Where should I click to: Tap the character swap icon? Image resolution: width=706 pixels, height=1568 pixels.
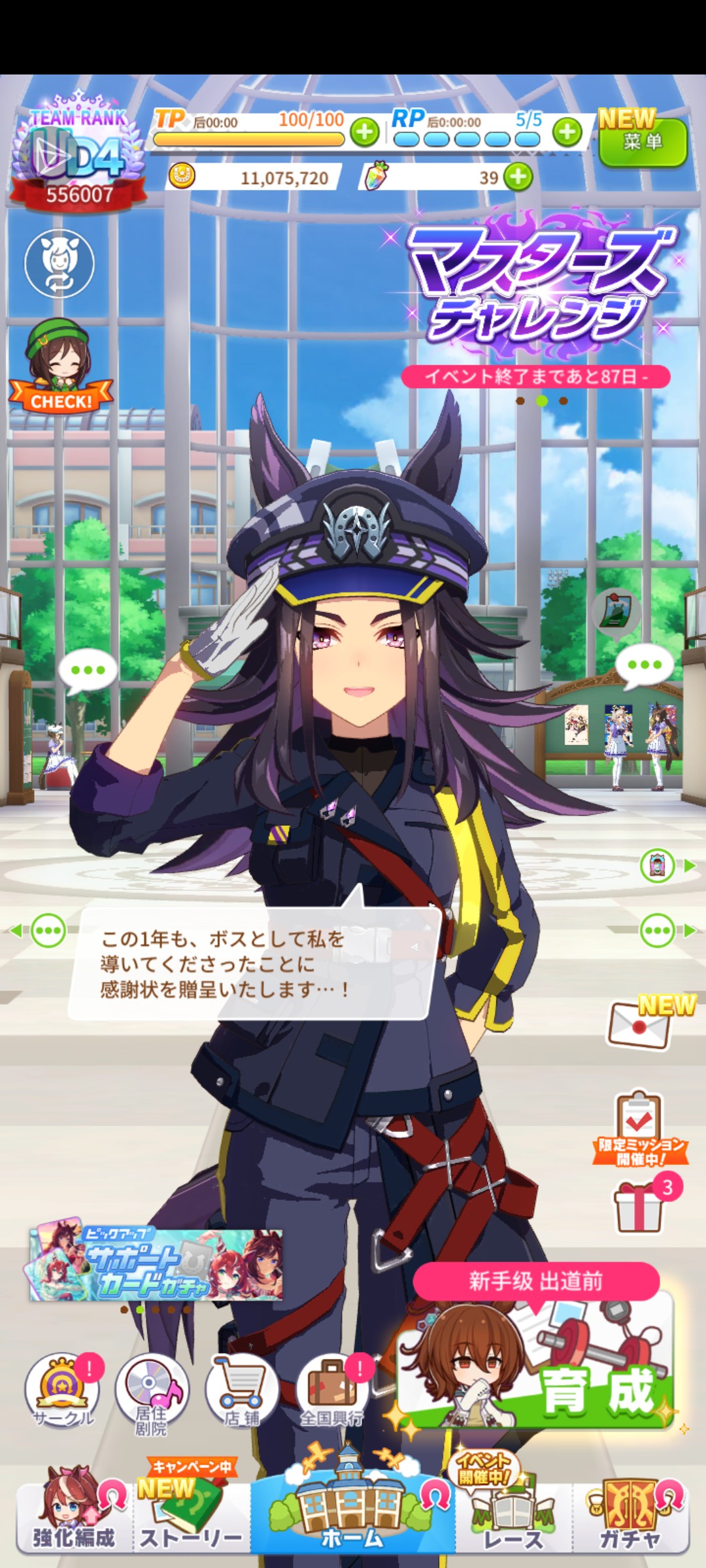(59, 263)
